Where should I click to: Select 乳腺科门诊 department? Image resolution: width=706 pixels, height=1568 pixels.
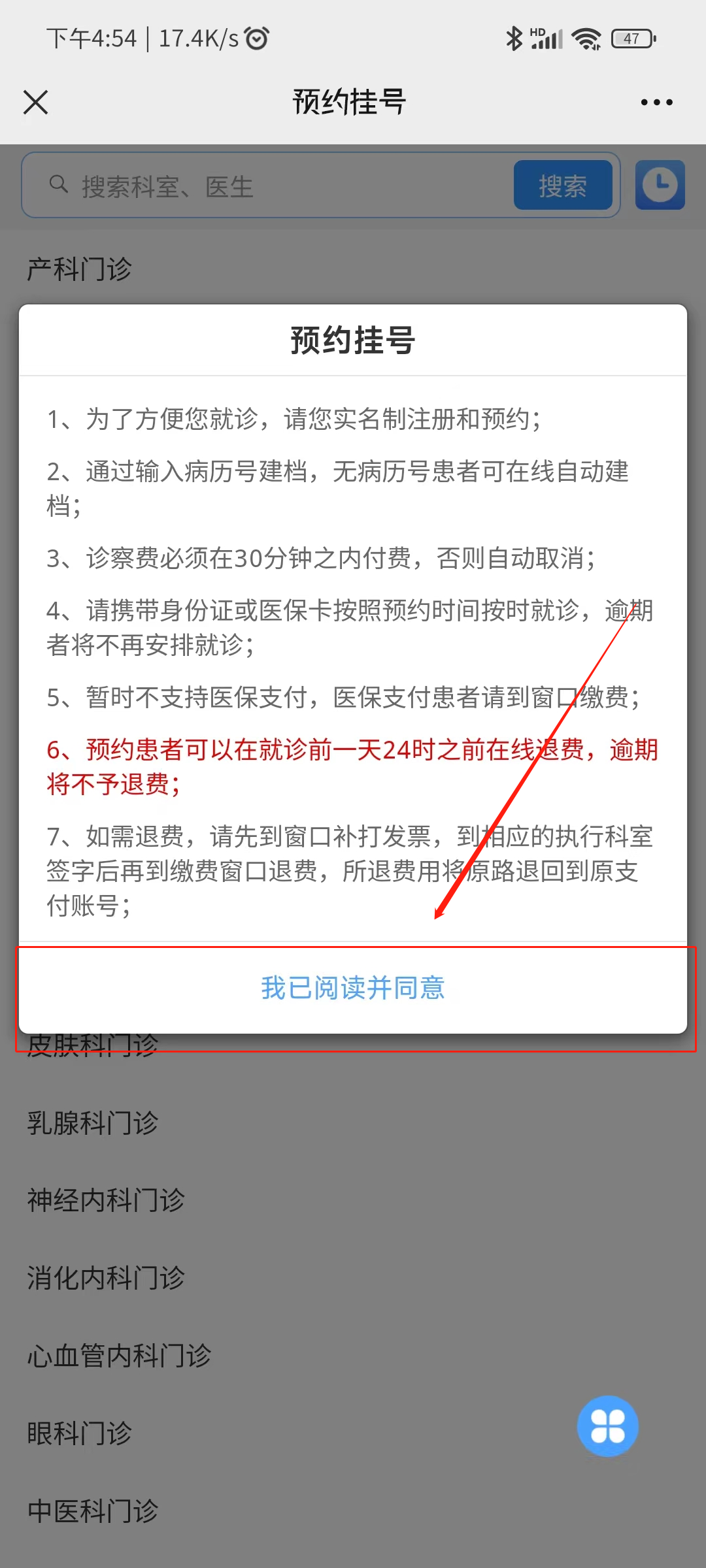(93, 1123)
